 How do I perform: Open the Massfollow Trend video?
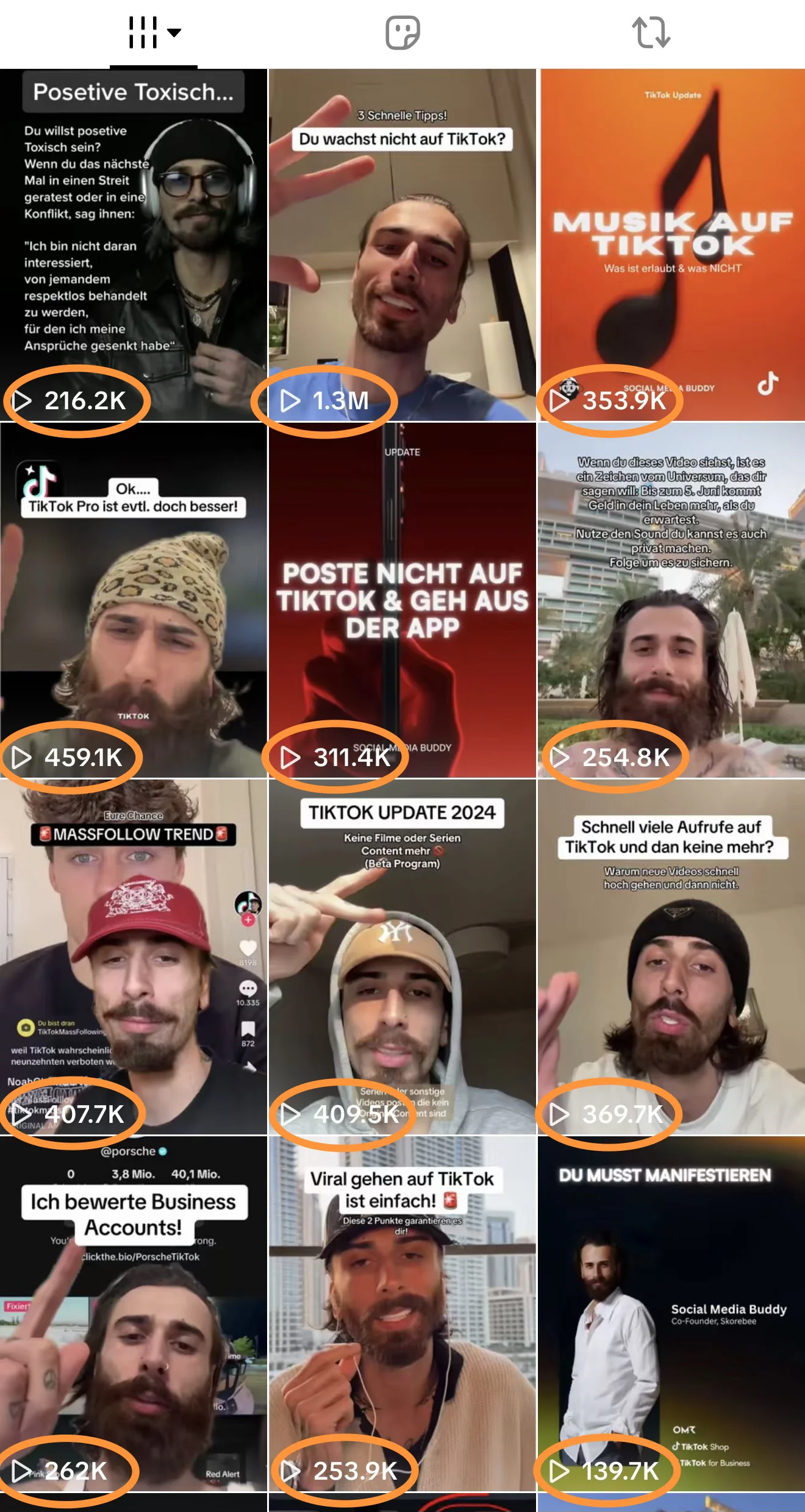(x=134, y=956)
